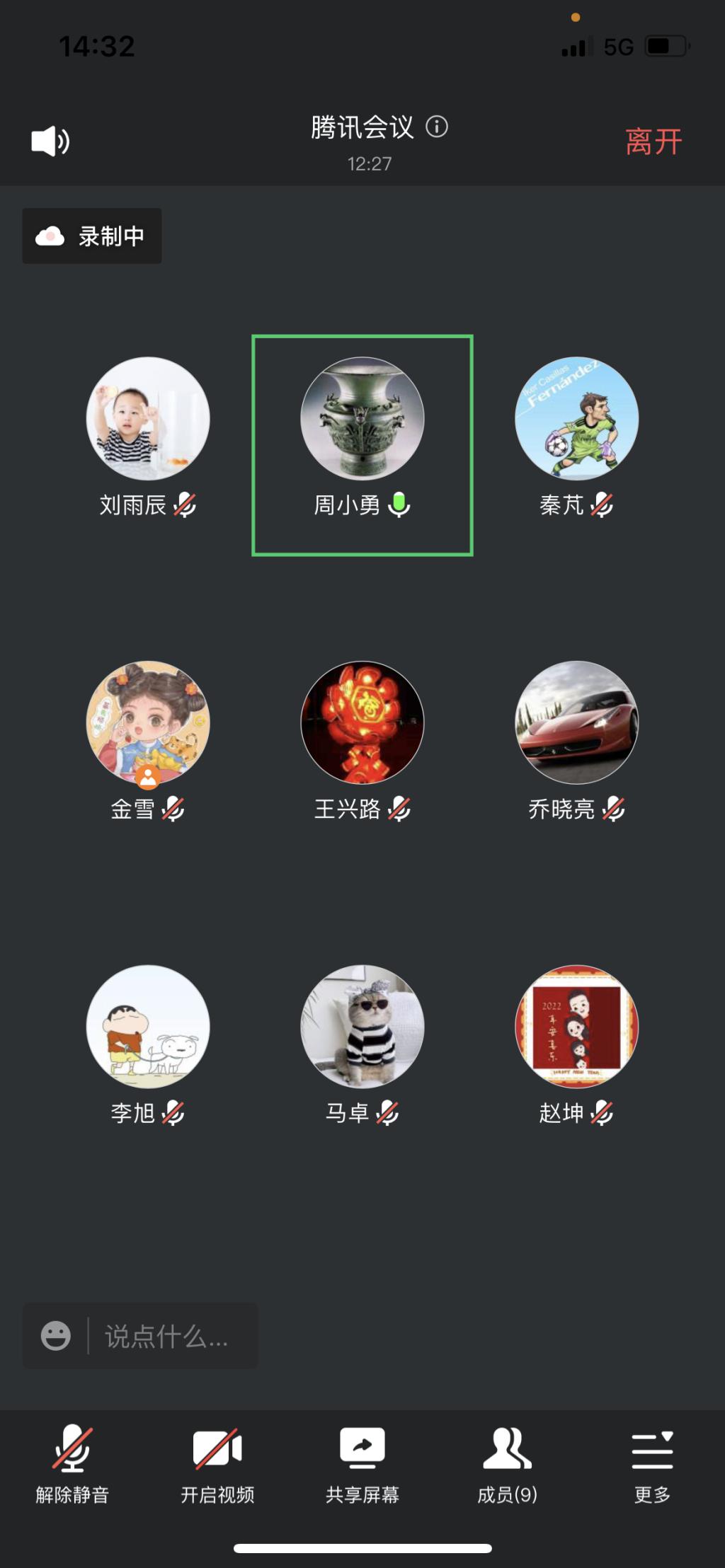725x1568 pixels.
Task: Toggle the speaker audio output icon
Action: pos(50,142)
